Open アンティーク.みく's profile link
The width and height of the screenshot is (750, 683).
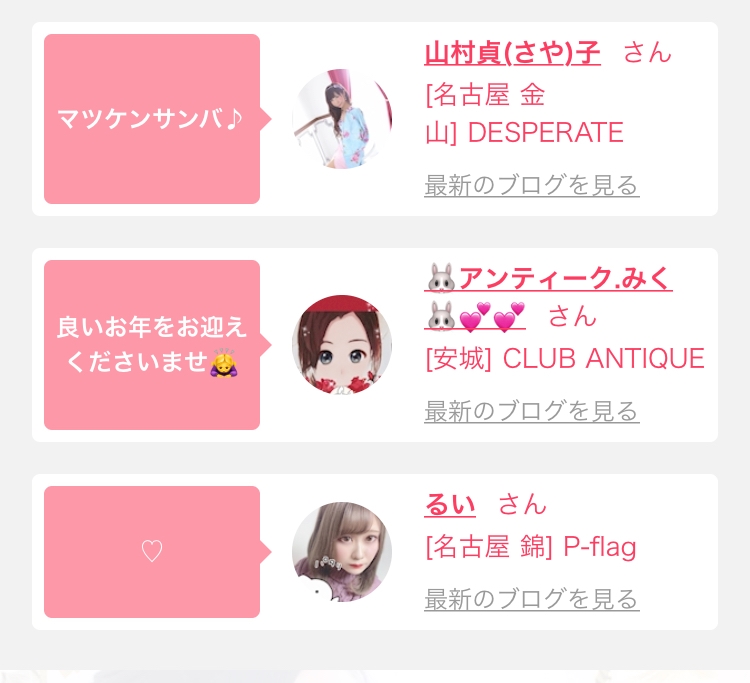point(548,279)
